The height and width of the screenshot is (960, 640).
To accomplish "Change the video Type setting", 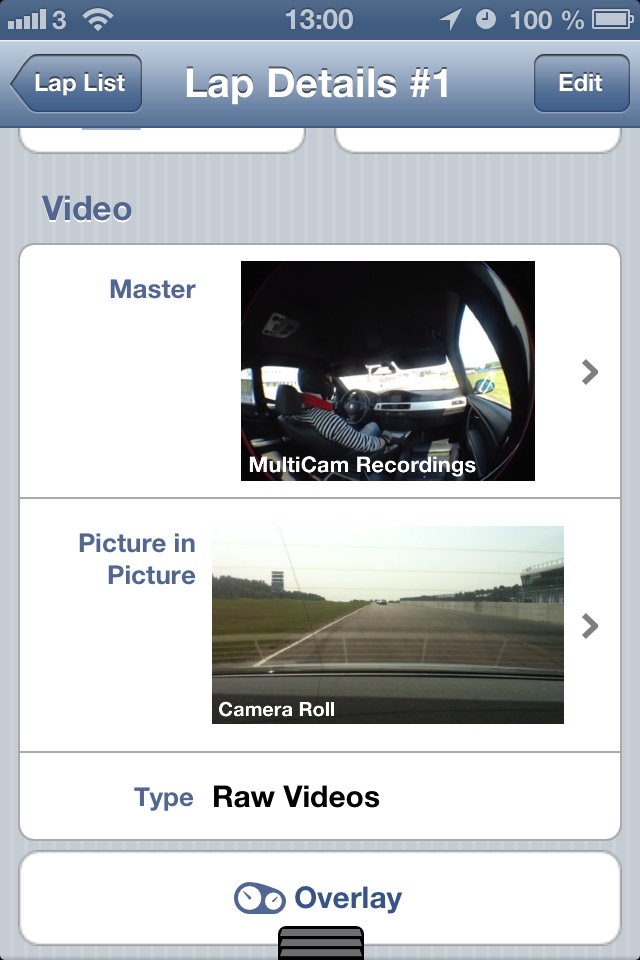I will 320,797.
